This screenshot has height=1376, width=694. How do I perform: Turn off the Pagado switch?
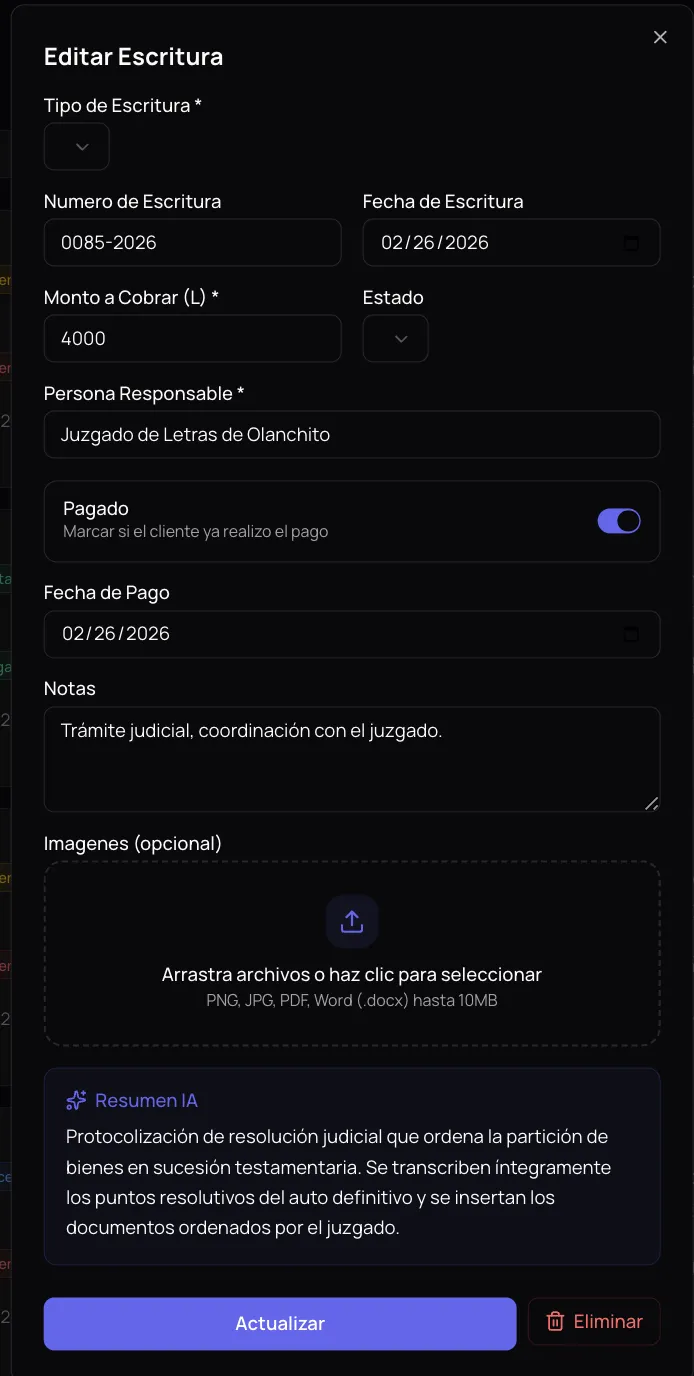pyautogui.click(x=619, y=521)
